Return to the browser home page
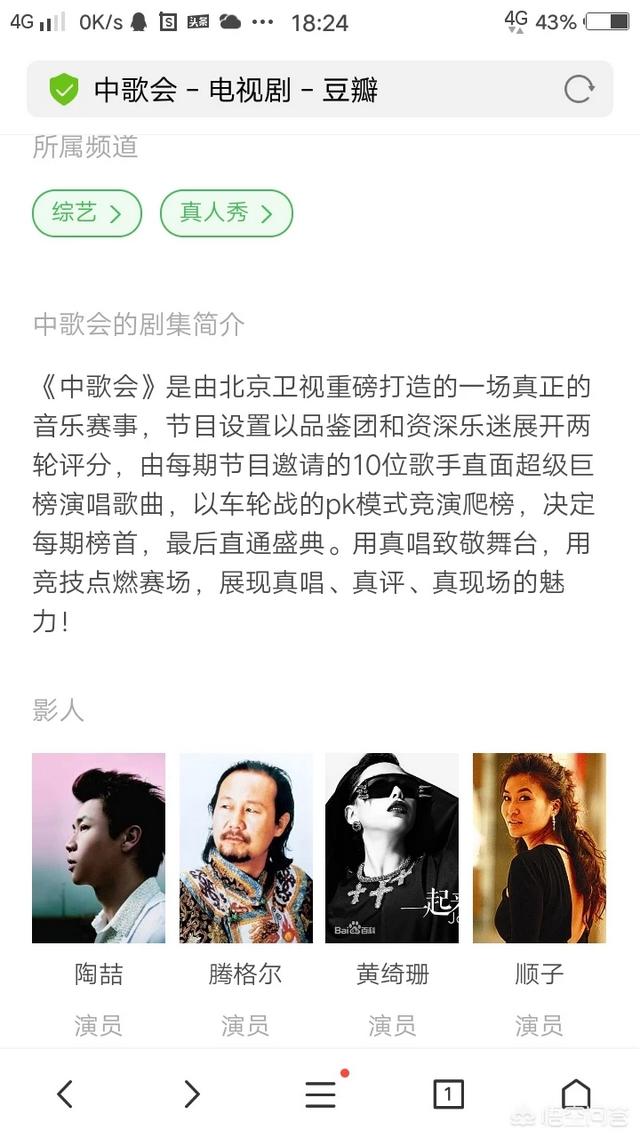Viewport: 640px width, 1138px height. point(575,1094)
